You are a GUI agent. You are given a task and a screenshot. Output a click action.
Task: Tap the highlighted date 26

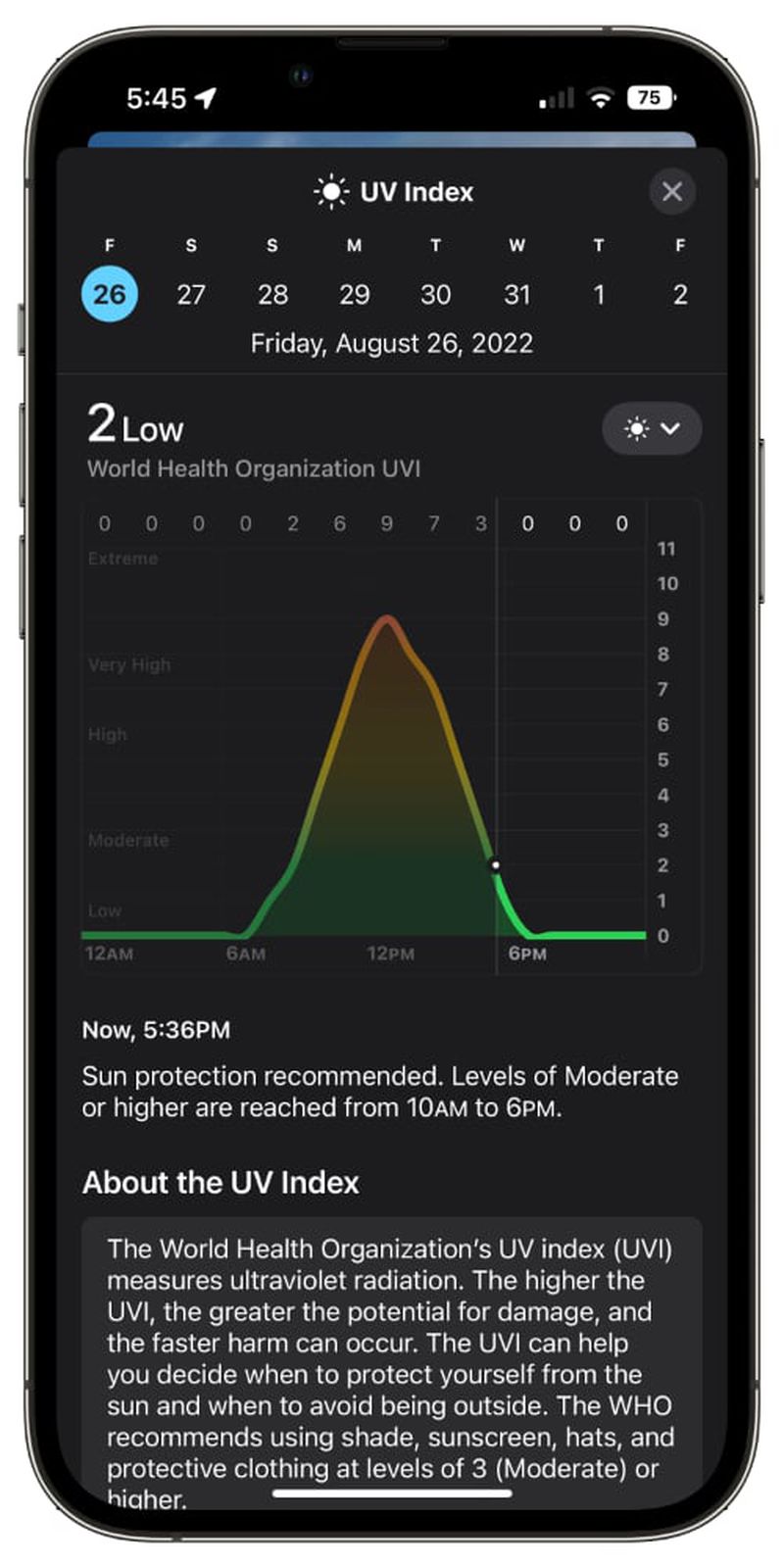click(110, 292)
